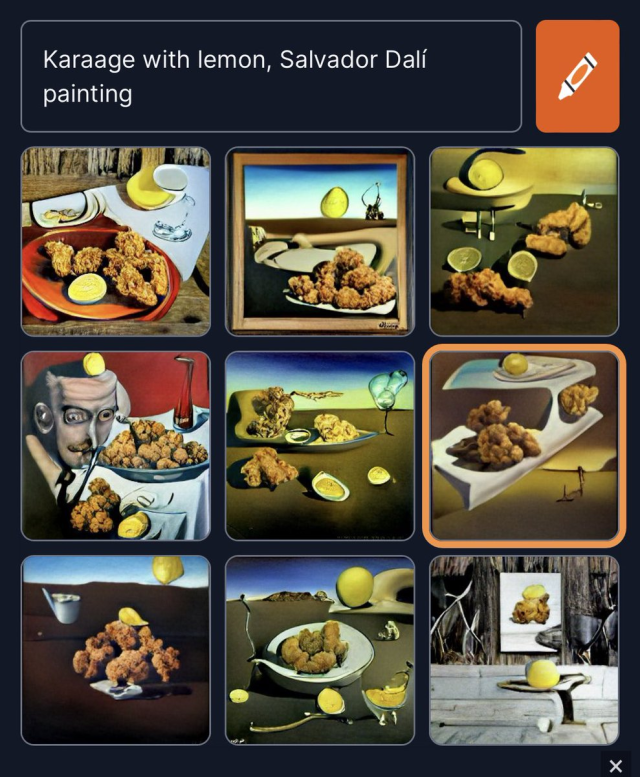
Task: Open image with karaage in white bowl
Action: pyautogui.click(x=320, y=650)
